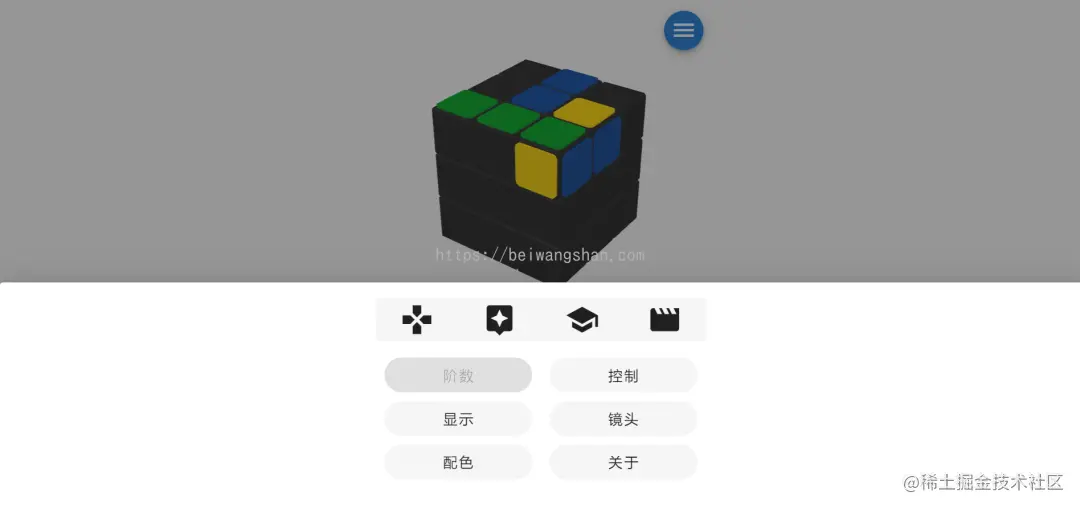1080x509 pixels.
Task: Tap the blue hamburger menu button
Action: coord(683,31)
